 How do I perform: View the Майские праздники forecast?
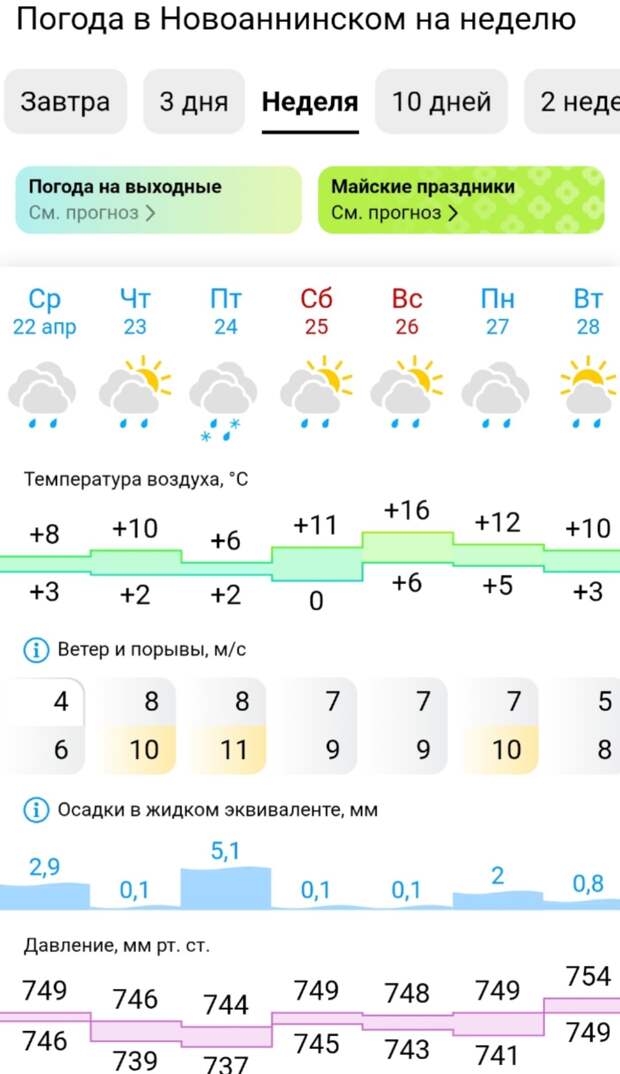461,199
